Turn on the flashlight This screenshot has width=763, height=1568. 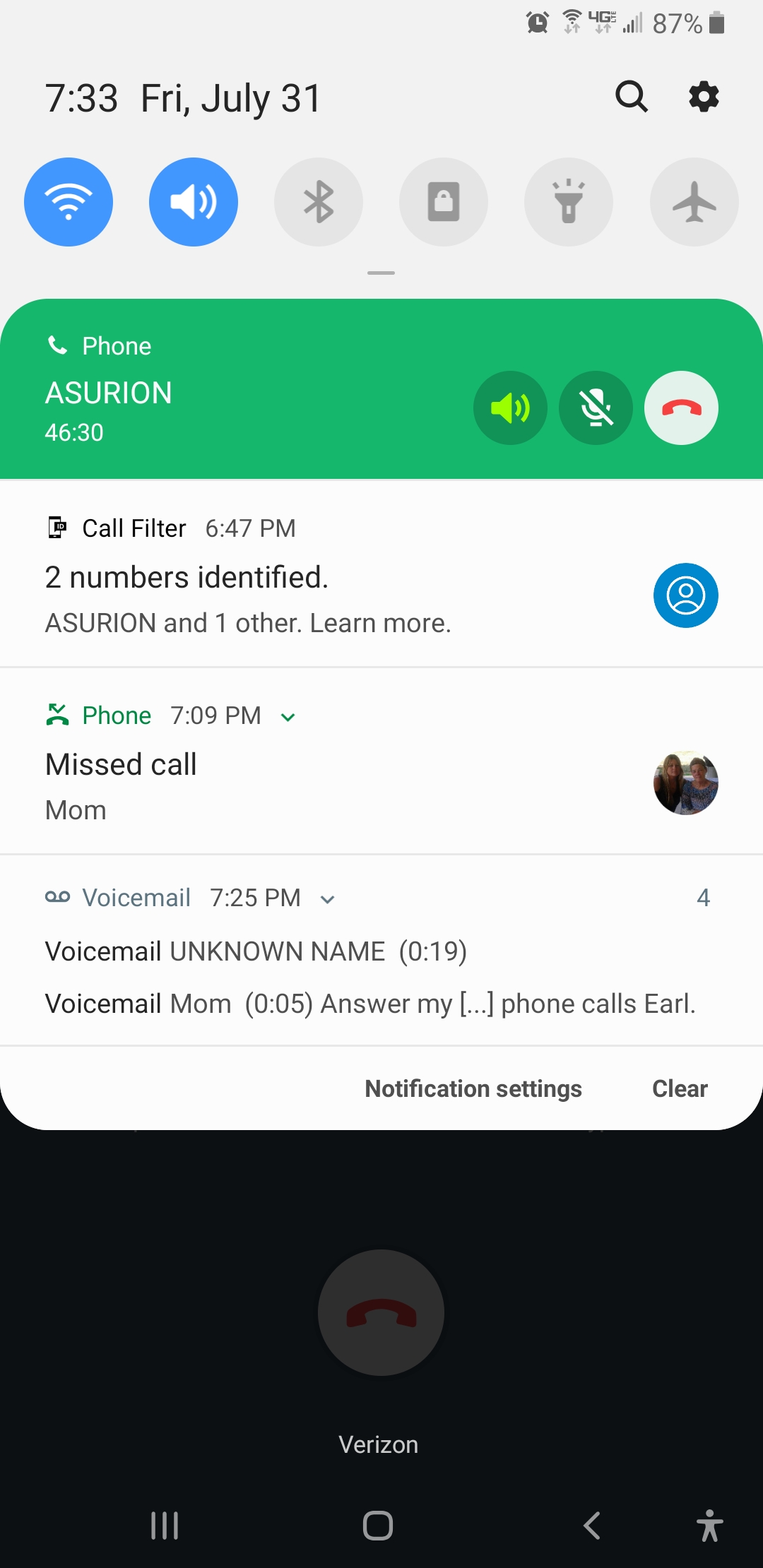coord(569,202)
